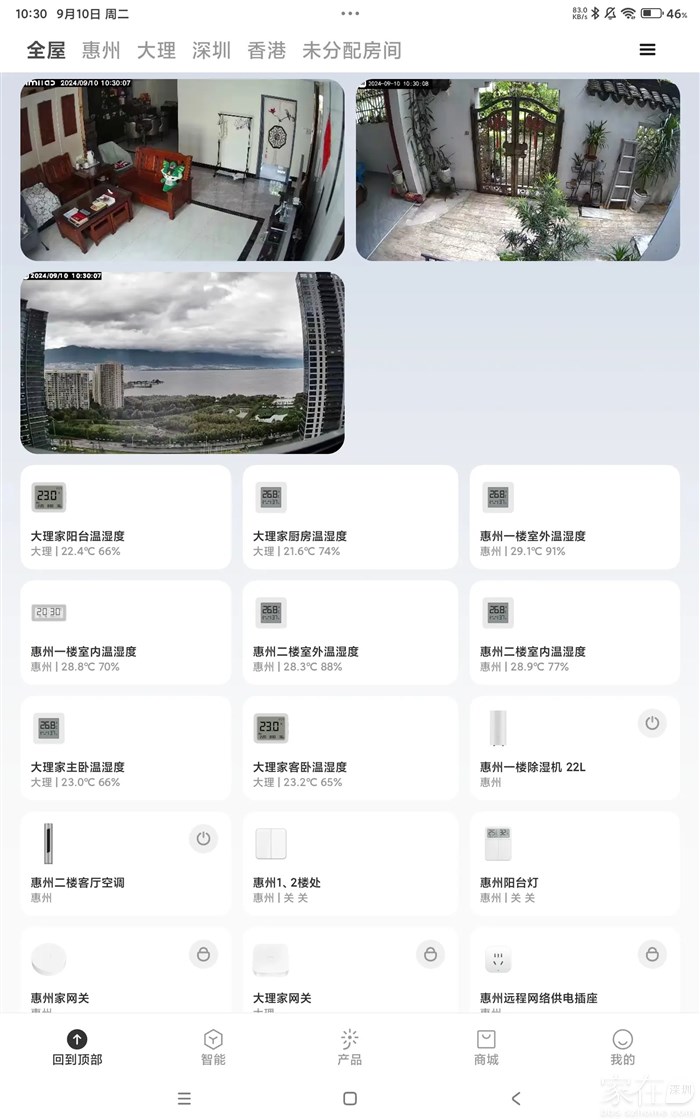The width and height of the screenshot is (700, 1120).
Task: Switch to the 惠州 room tab
Action: tap(101, 50)
